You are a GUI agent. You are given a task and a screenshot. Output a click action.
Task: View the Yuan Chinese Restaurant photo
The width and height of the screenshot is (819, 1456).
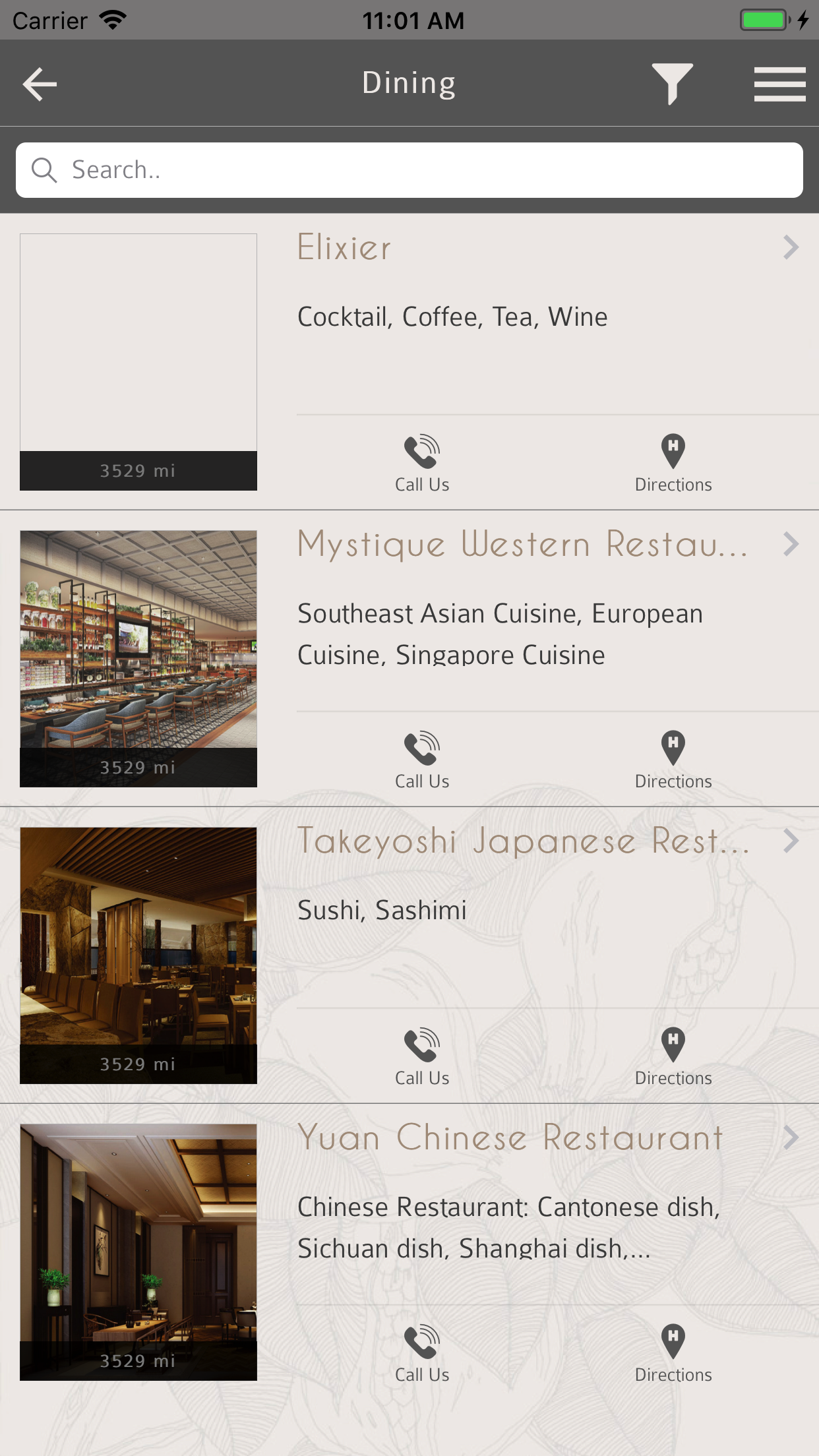pos(138,1233)
